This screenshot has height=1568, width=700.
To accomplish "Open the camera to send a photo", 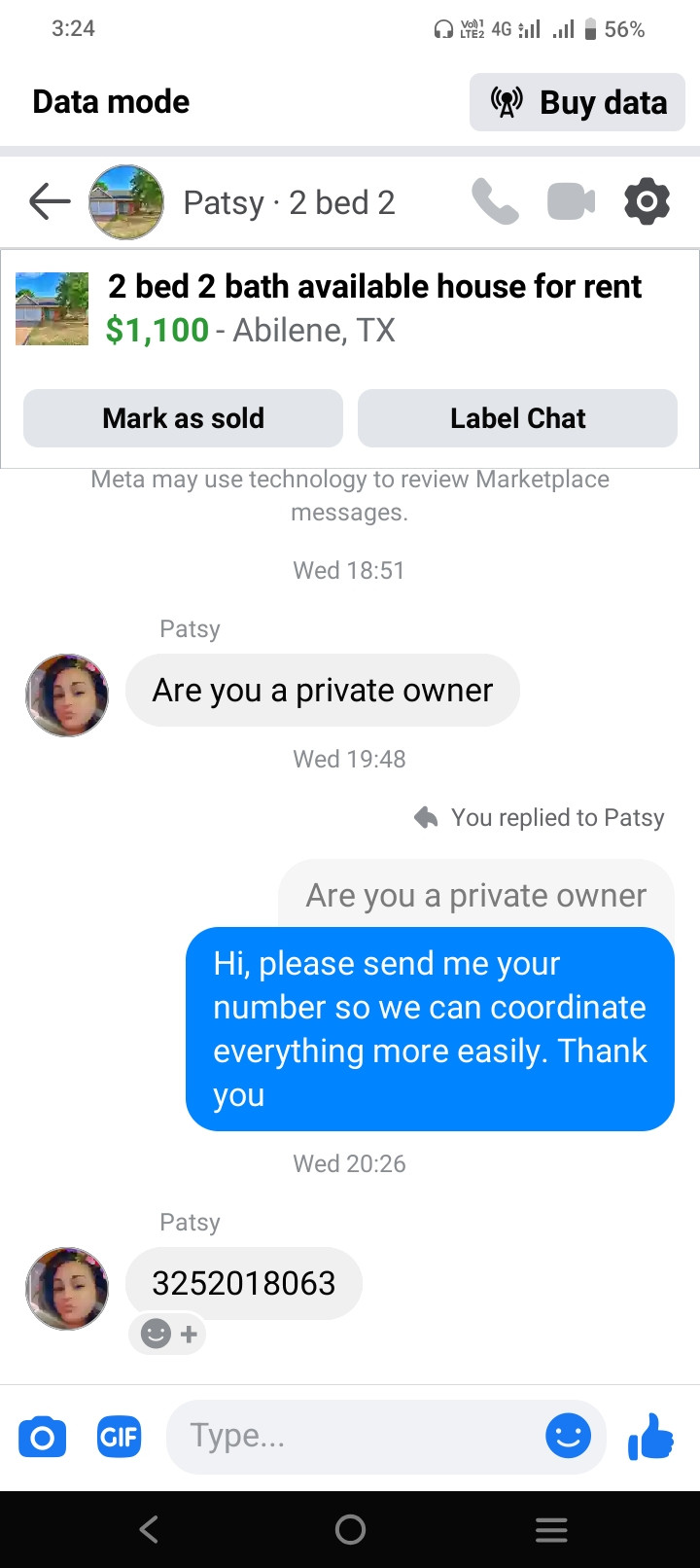I will pos(43,1437).
